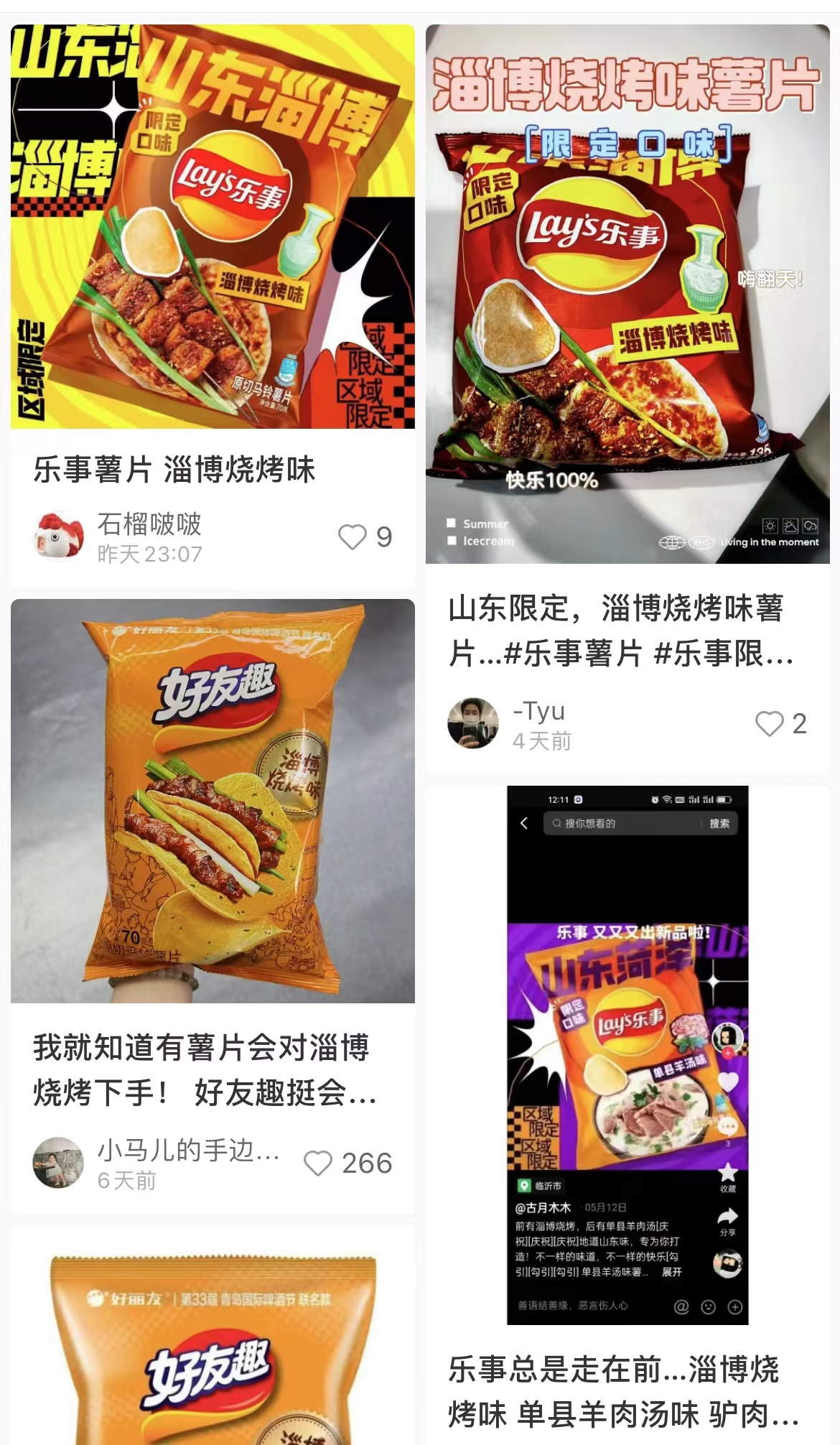
Task: Open the post titled 乐事薯片 淄博烧烤味
Action: pos(174,470)
